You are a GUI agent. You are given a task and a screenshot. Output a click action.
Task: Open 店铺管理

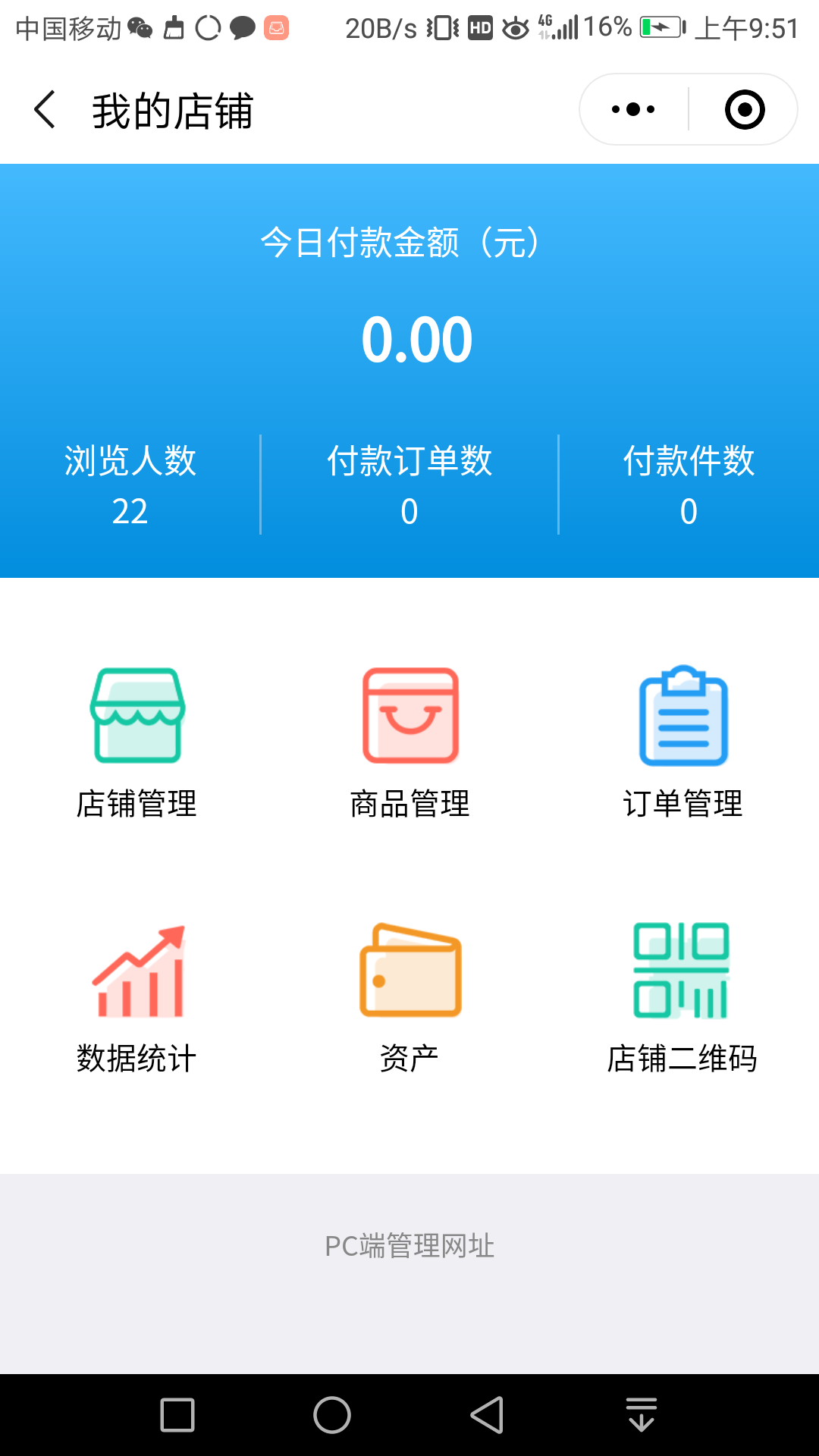[137, 743]
